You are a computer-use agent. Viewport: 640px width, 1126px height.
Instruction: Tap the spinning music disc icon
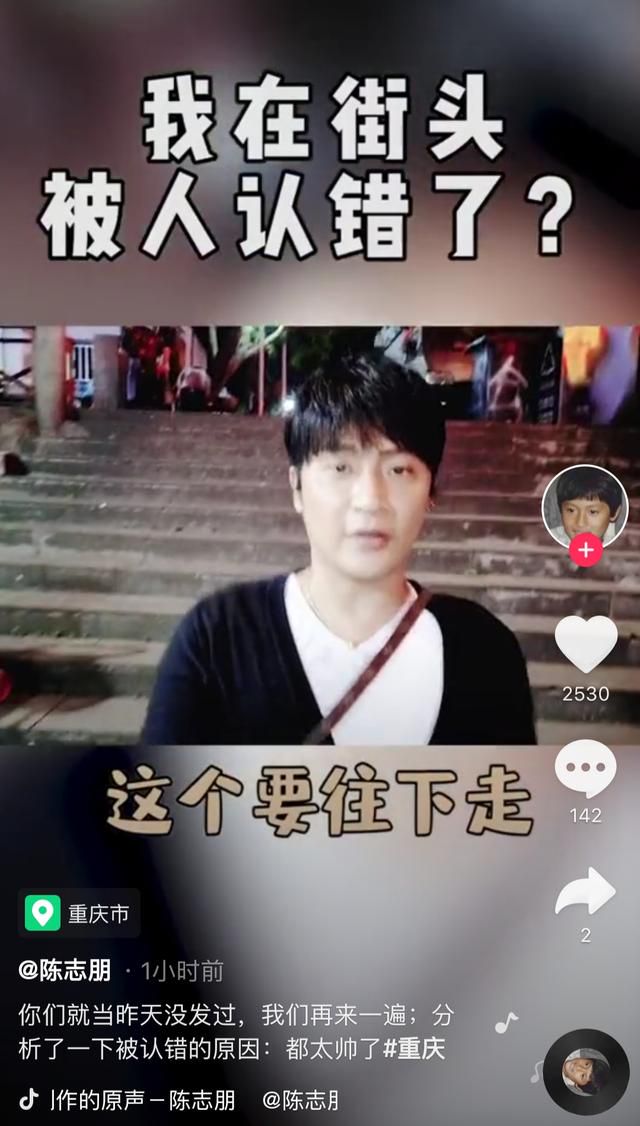click(586, 1072)
